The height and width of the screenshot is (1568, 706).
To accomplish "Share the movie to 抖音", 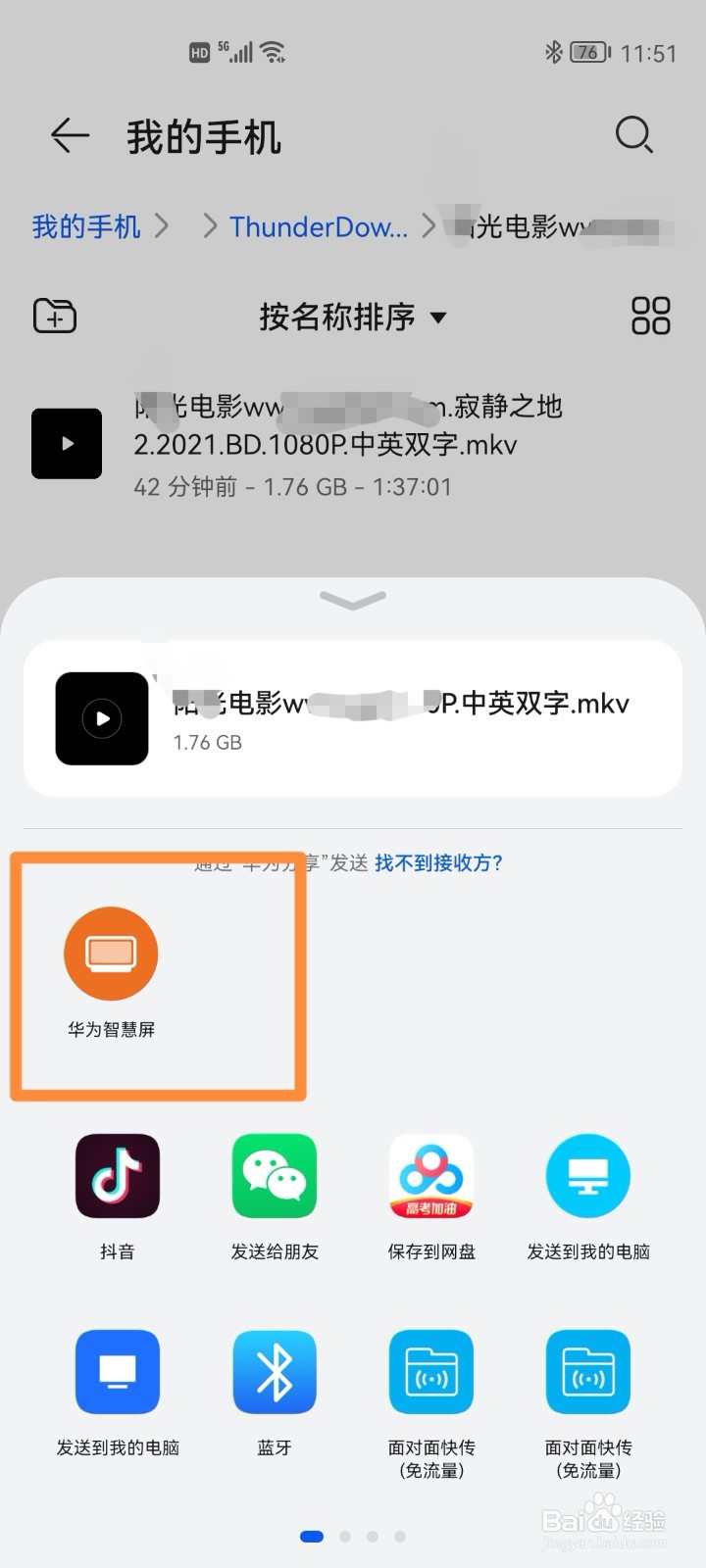I will pyautogui.click(x=117, y=1176).
